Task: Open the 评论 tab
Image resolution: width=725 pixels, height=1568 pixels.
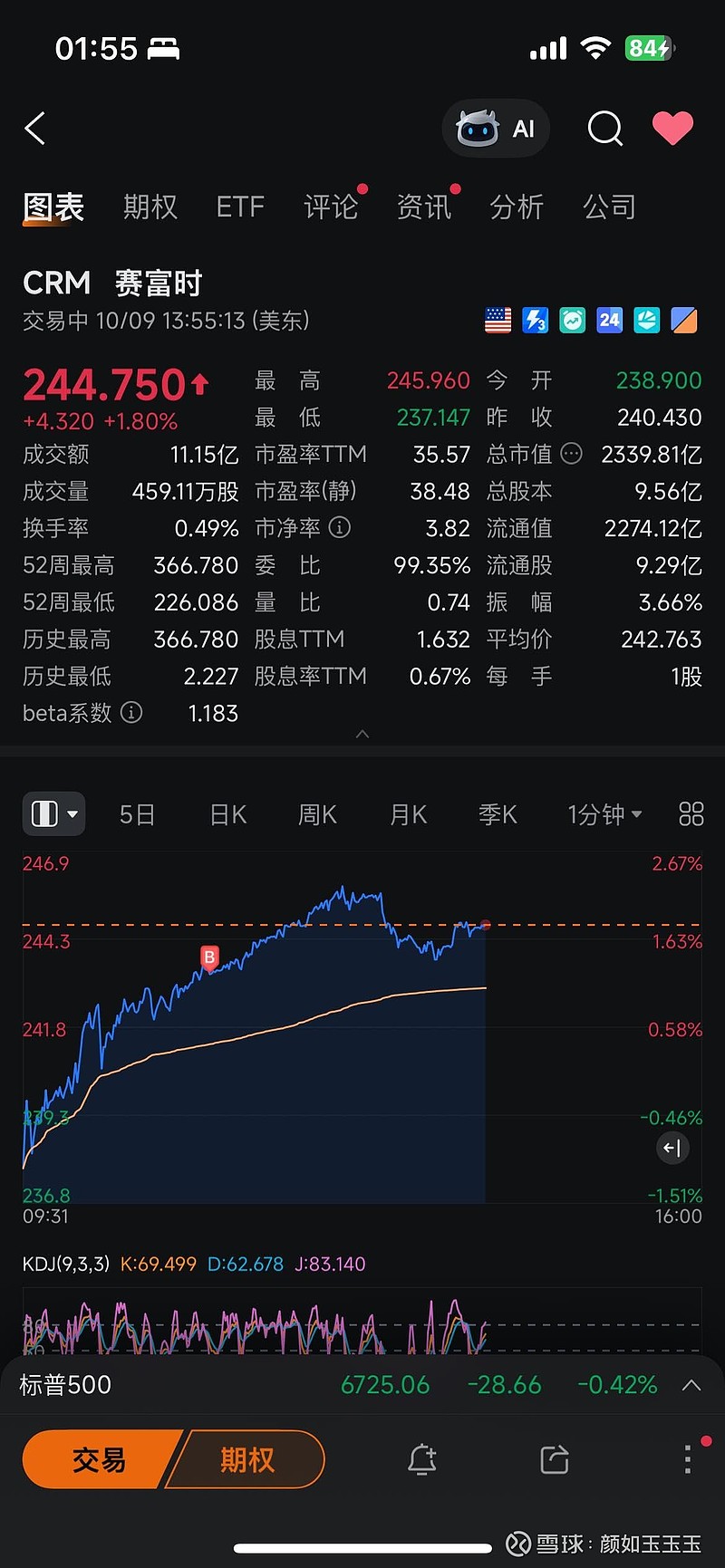Action: 331,207
